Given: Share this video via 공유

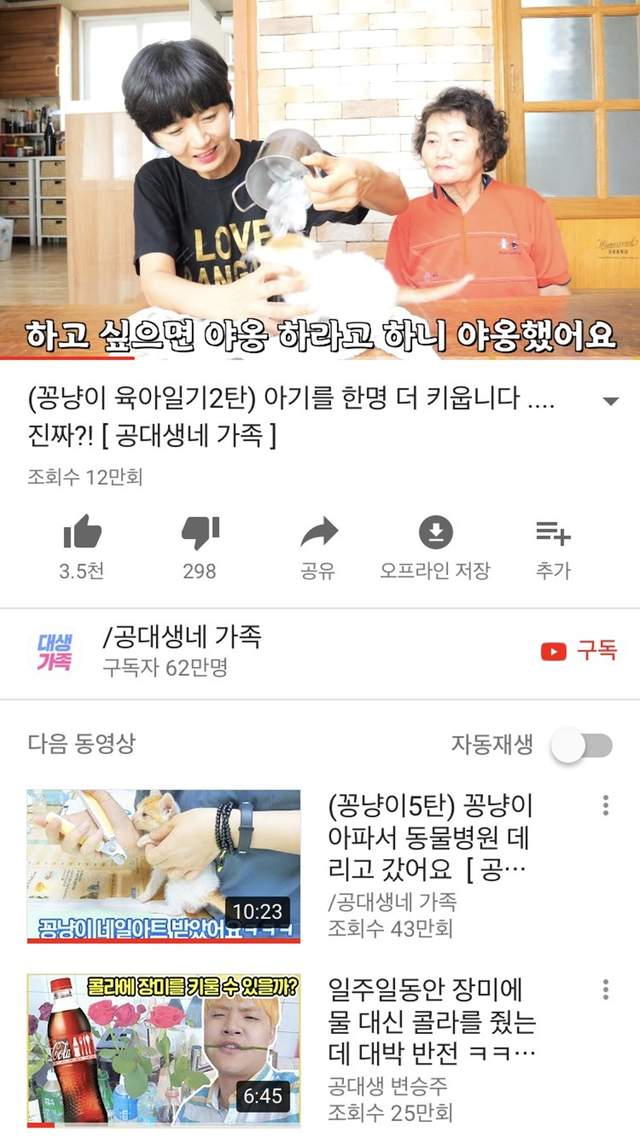Looking at the screenshot, I should pos(318,534).
